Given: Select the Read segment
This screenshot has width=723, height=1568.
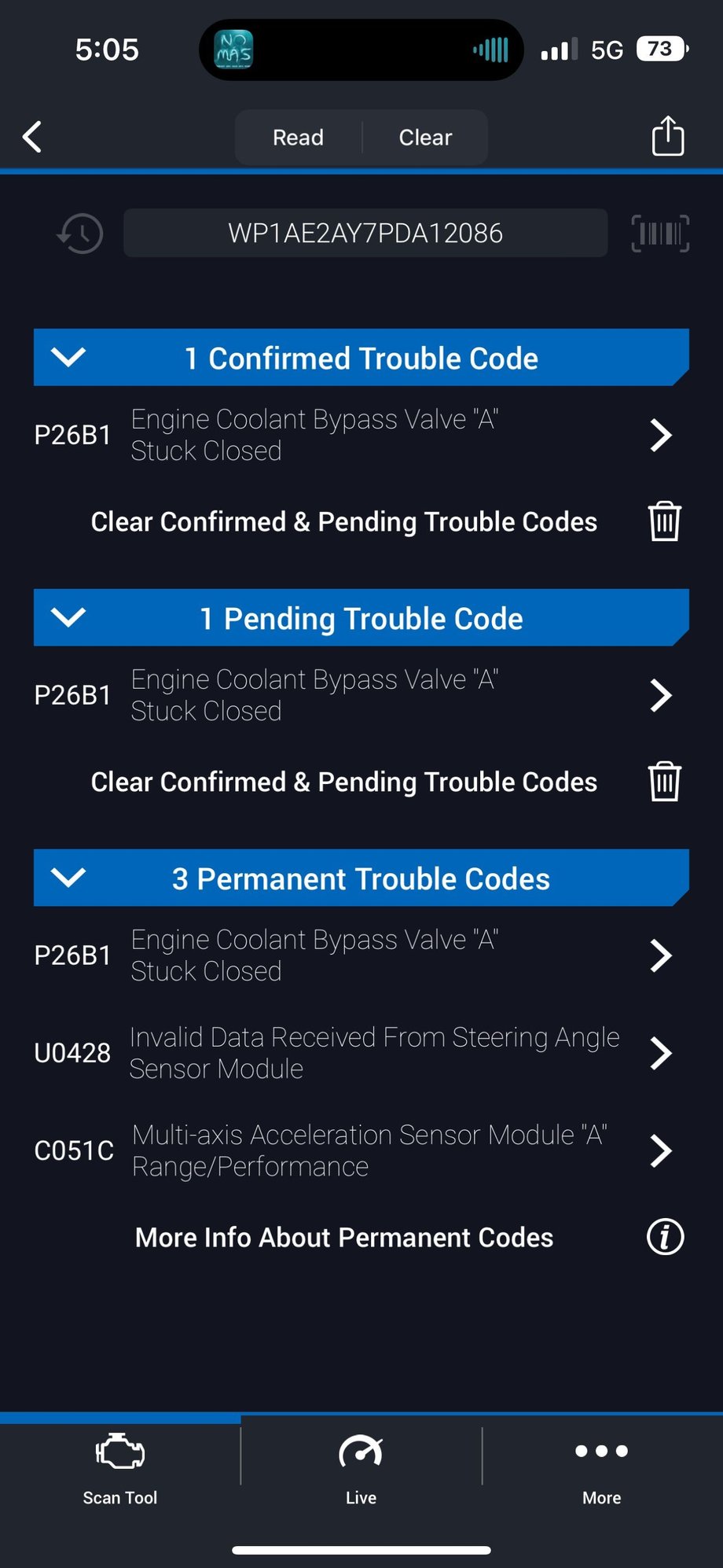Looking at the screenshot, I should click(x=298, y=138).
